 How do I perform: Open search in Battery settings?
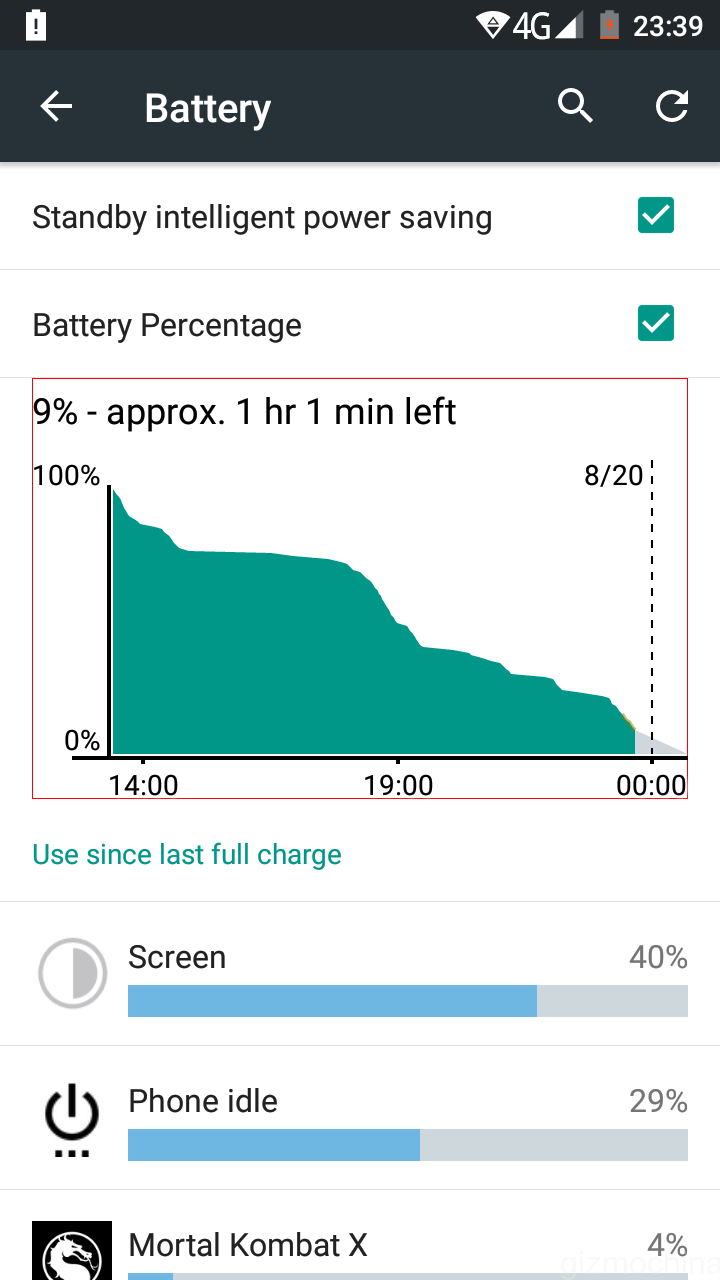[x=575, y=106]
